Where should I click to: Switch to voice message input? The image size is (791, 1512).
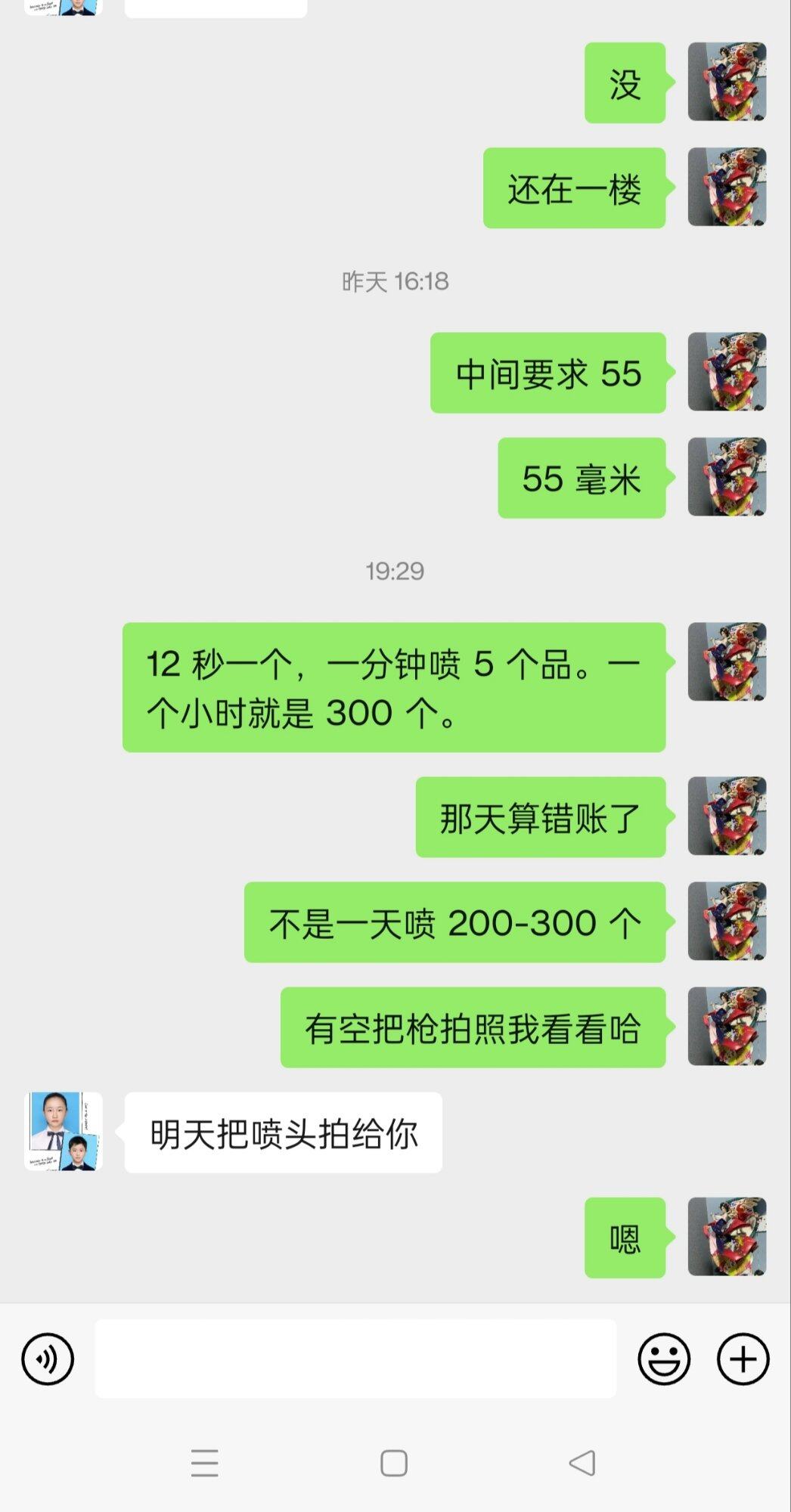(48, 1359)
